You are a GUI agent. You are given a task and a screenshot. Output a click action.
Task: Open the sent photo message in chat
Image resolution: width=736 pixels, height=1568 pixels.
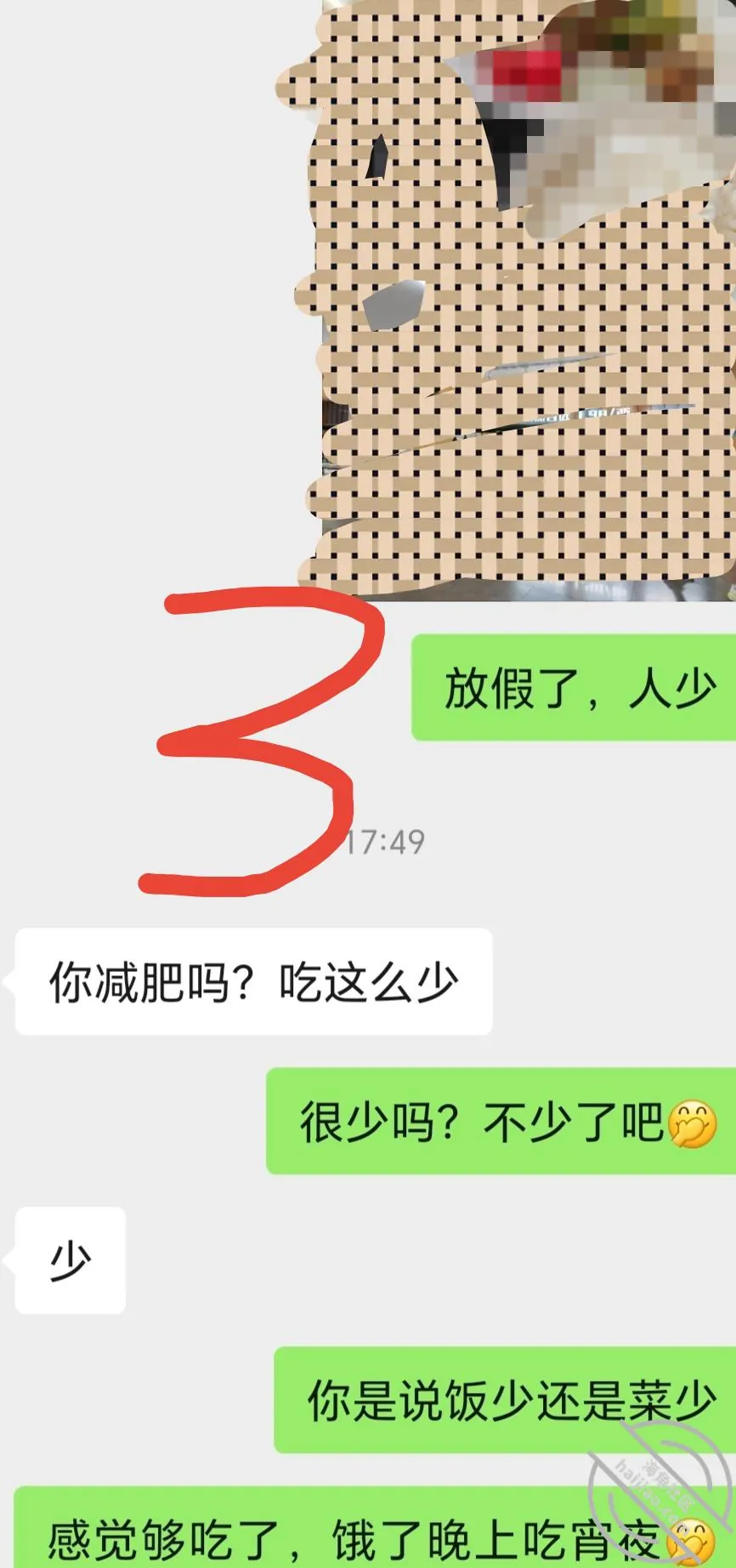[527, 301]
